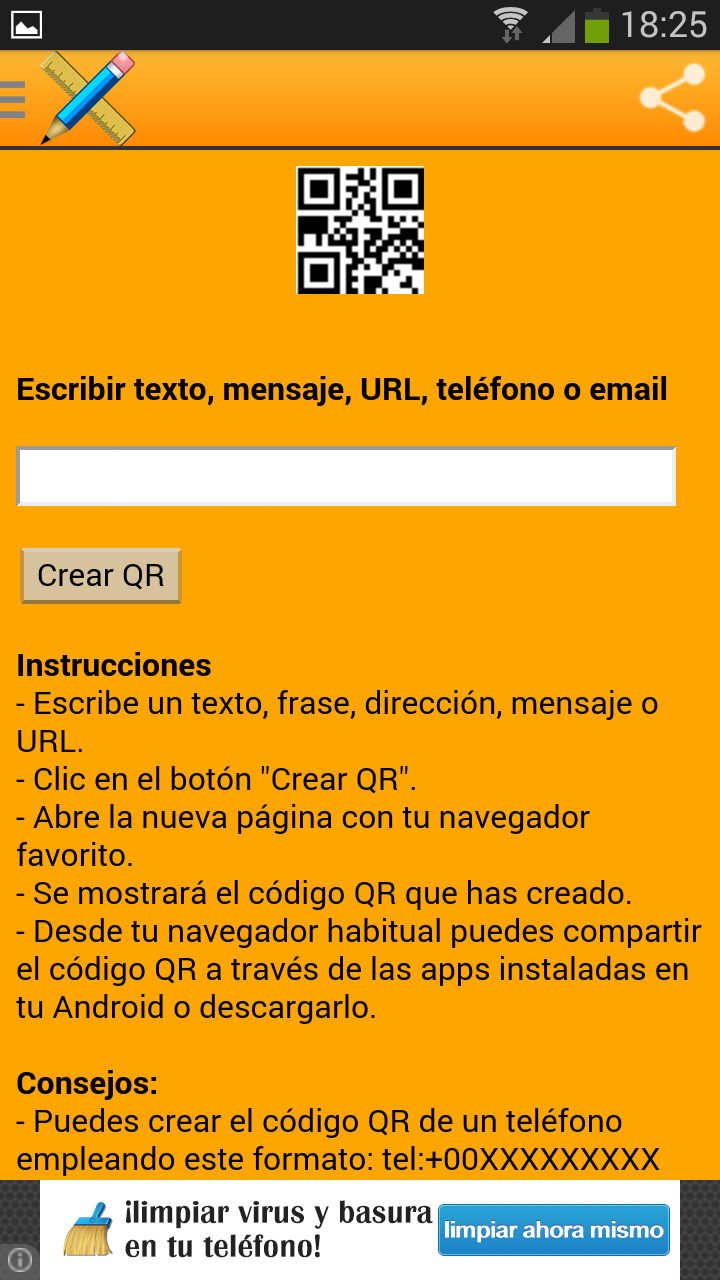Focus the QR text input field
Viewport: 720px width, 1280px height.
[346, 476]
